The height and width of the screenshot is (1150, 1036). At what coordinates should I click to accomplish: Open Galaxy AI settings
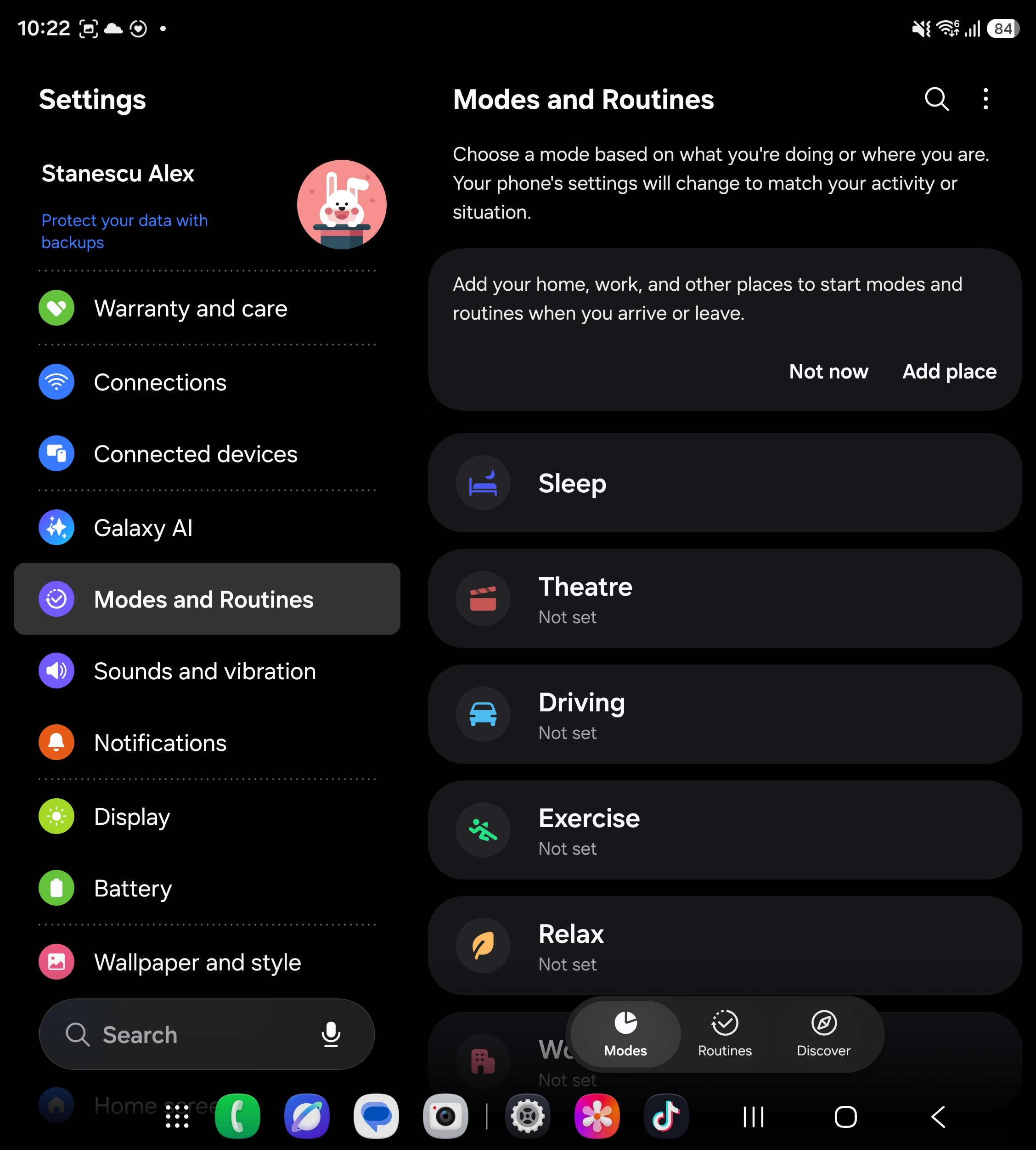point(207,528)
